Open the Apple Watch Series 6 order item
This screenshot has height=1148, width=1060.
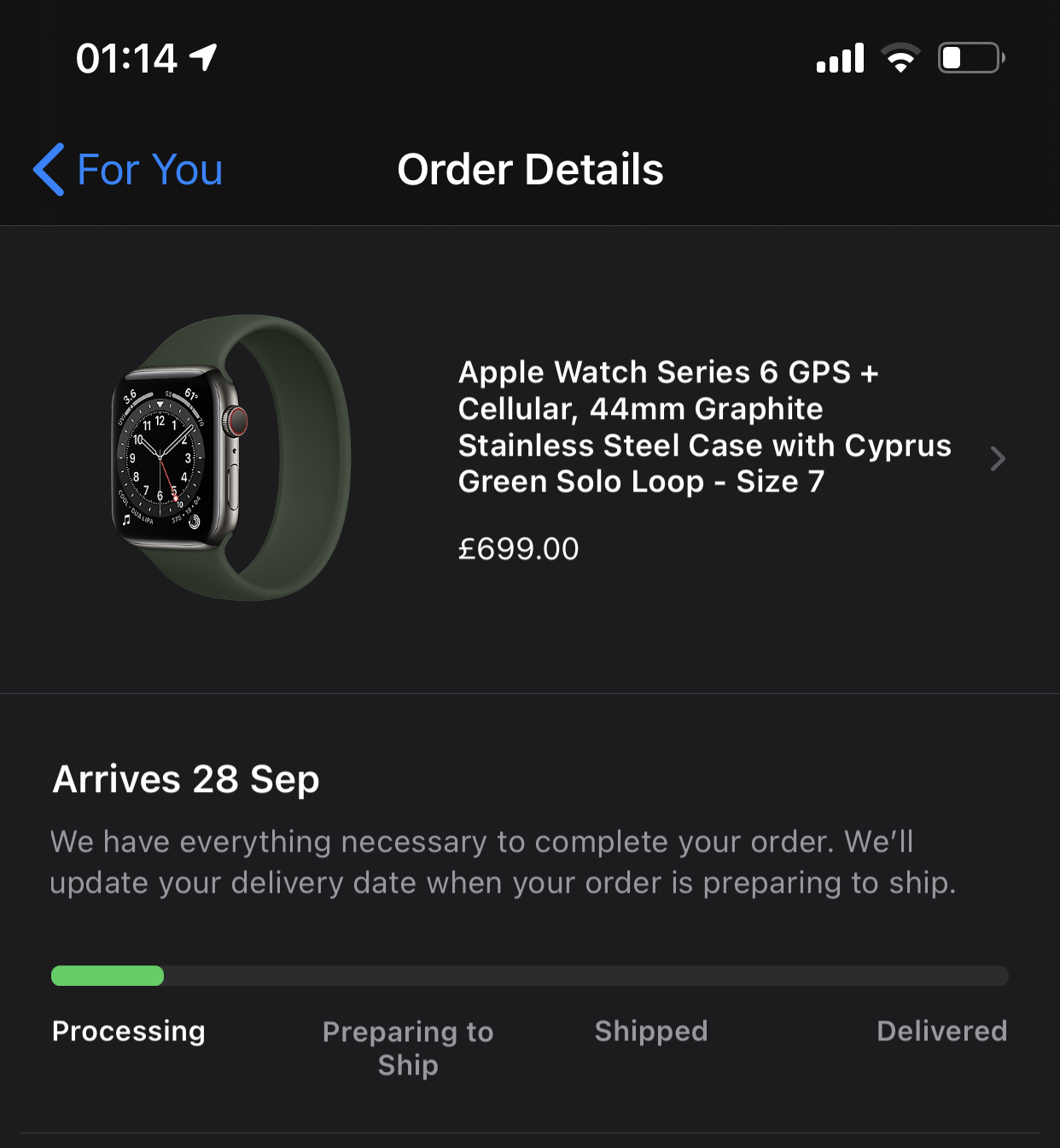[704, 459]
